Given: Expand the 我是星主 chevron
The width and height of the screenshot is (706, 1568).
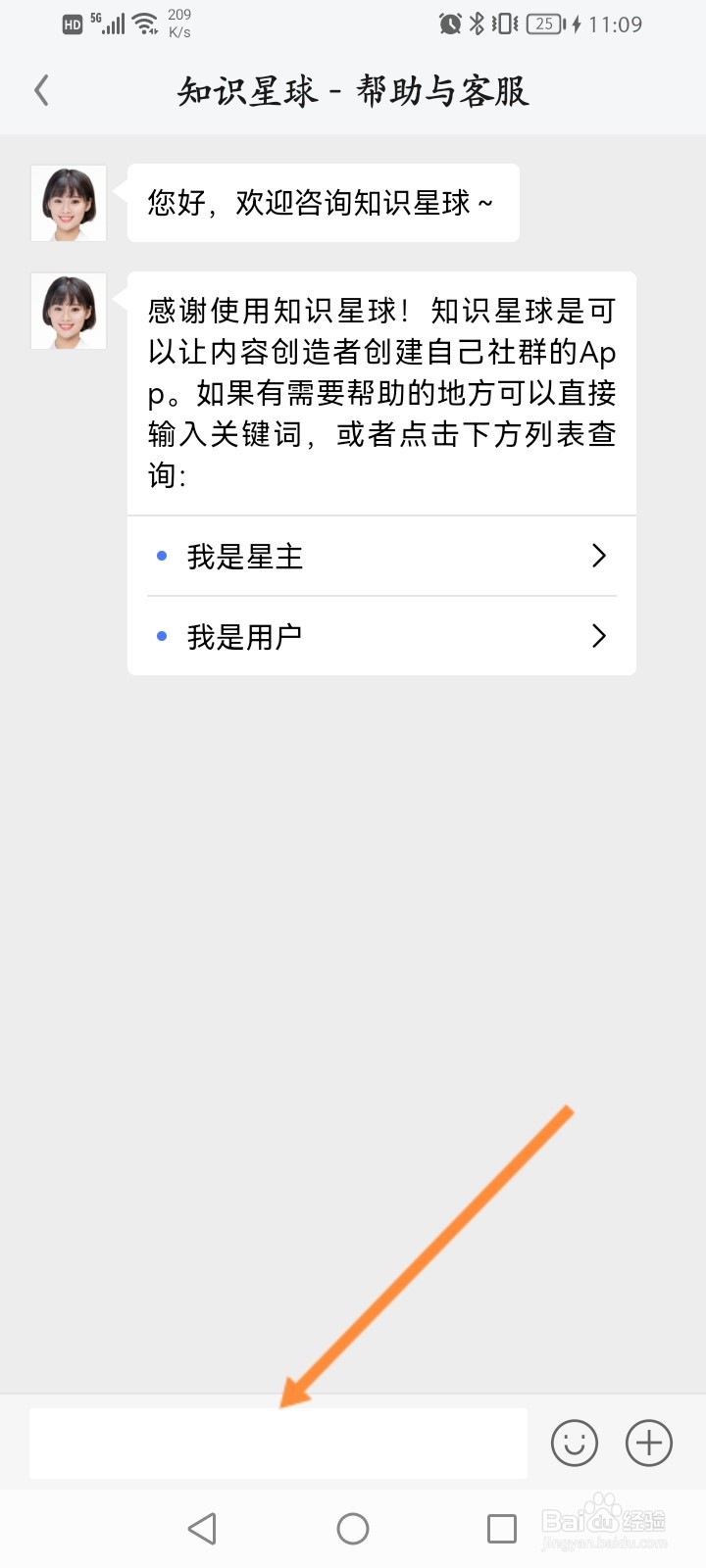Looking at the screenshot, I should click(x=599, y=556).
